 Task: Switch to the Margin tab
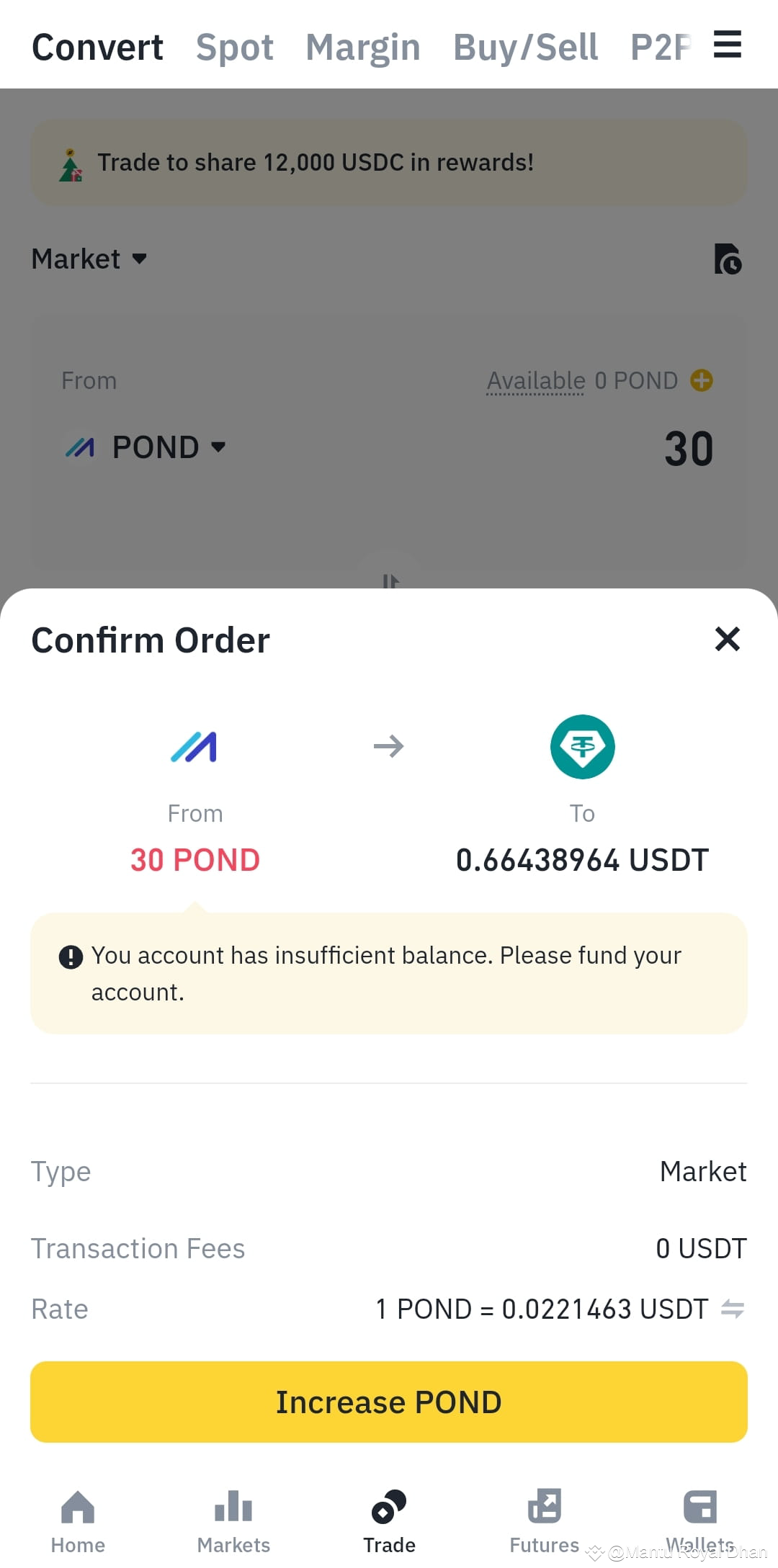coord(363,46)
